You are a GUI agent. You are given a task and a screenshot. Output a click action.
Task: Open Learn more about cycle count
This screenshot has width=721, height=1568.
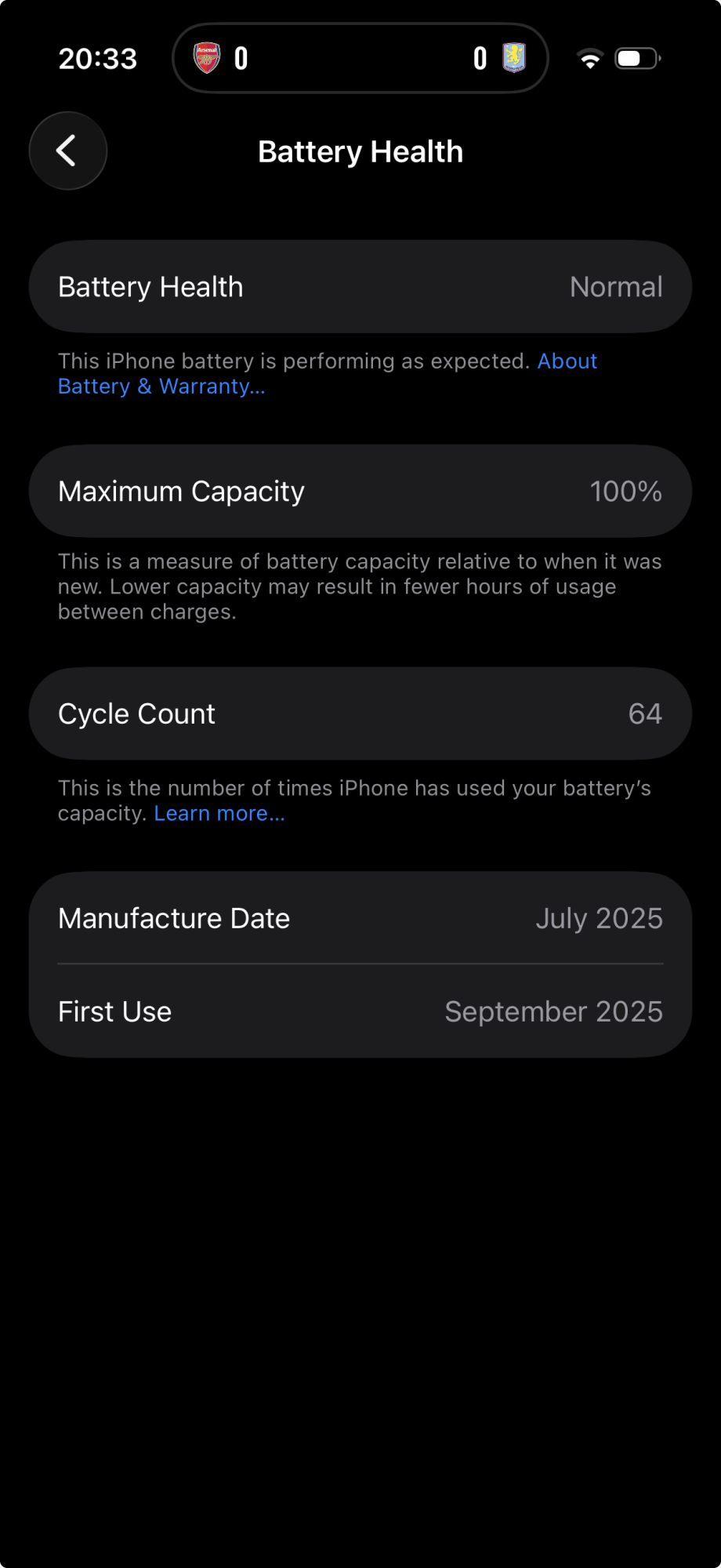point(219,813)
